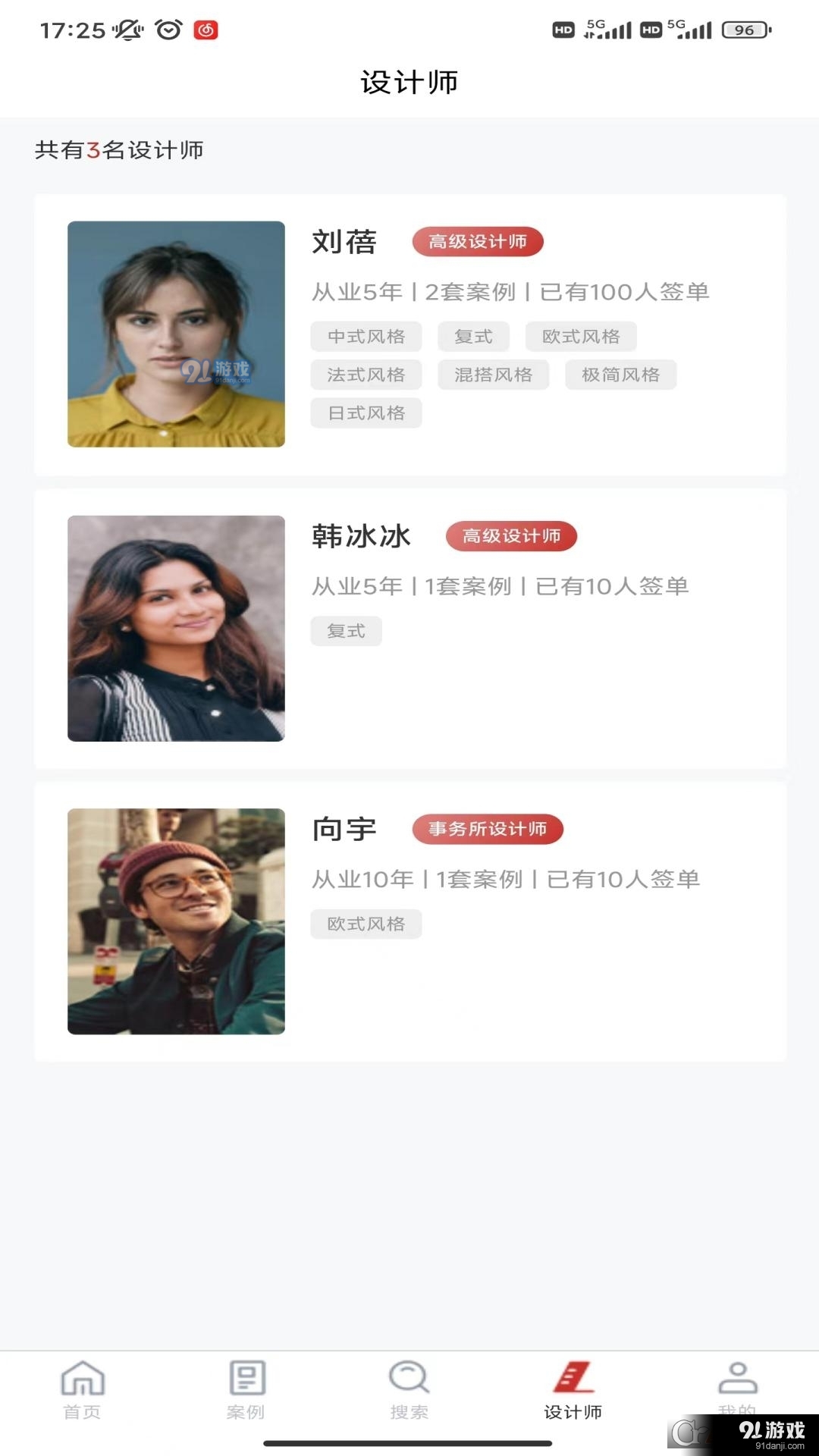Tap the 事务所设计师 badge next to 向宇
Screen dimensions: 819x1456
coord(487,829)
